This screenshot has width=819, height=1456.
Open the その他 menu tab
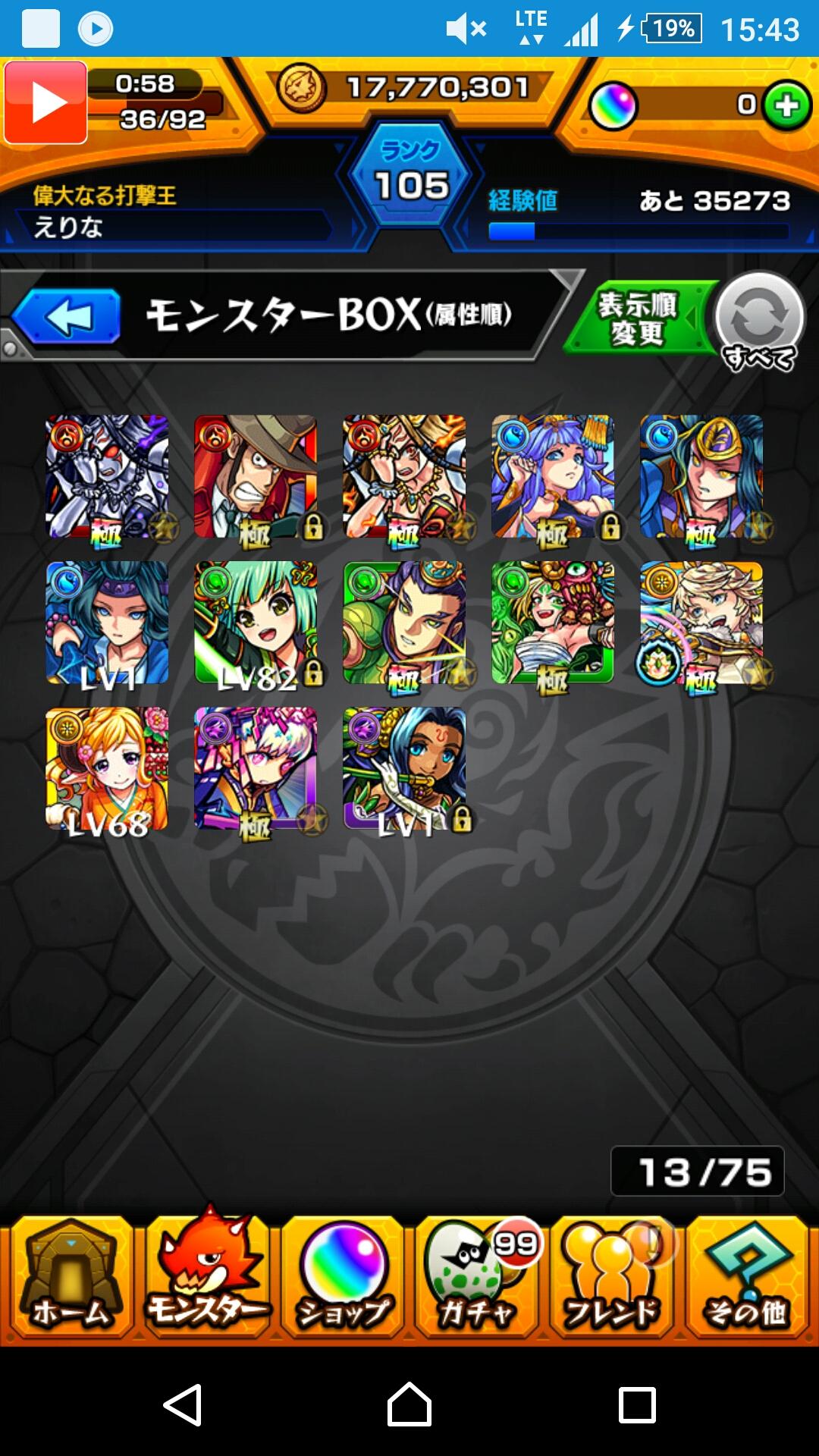point(746,1279)
